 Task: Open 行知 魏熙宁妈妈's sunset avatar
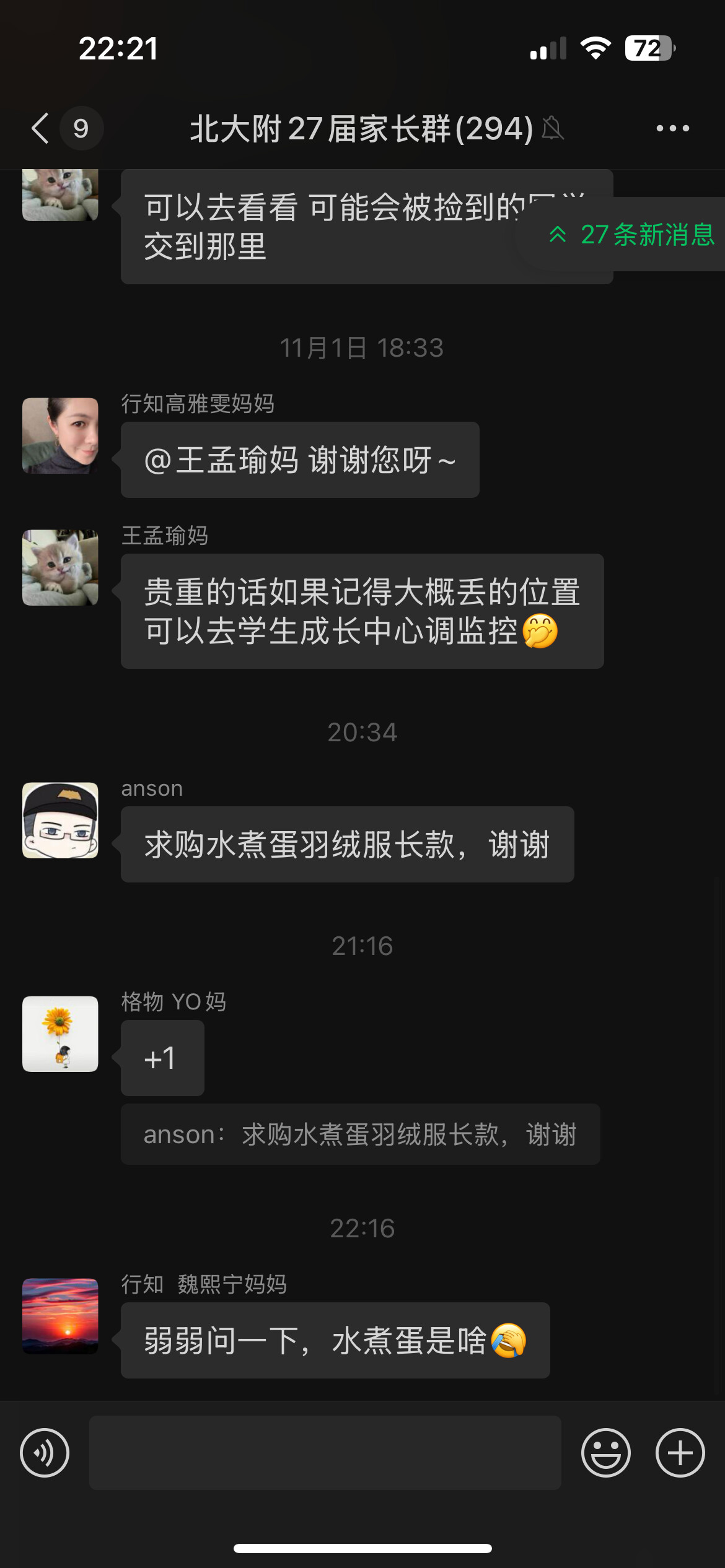click(60, 1316)
